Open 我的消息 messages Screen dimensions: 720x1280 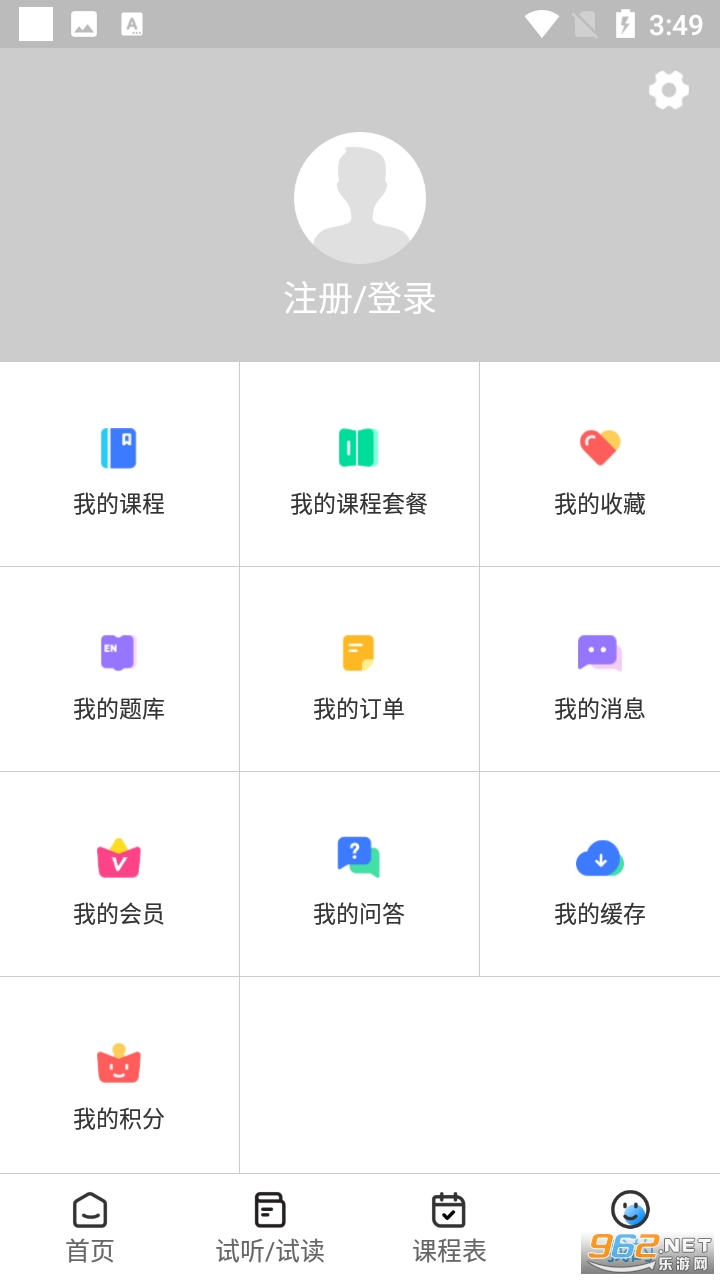[x=600, y=670]
